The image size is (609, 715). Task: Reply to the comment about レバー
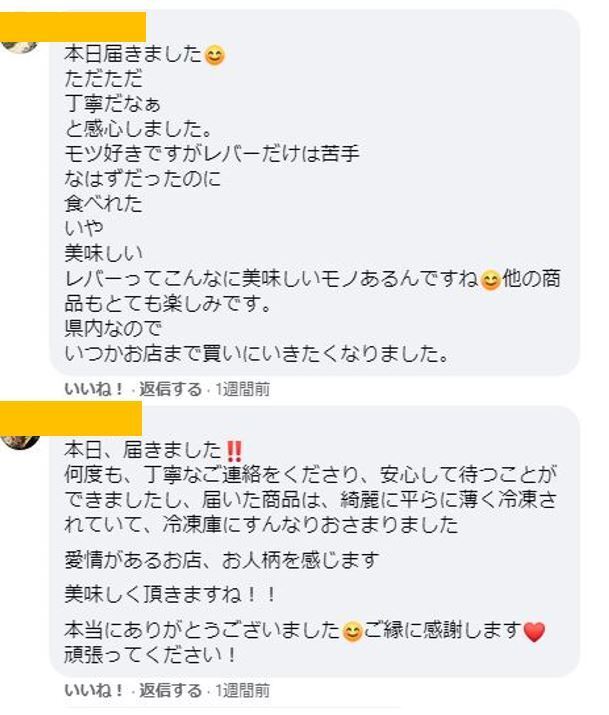coord(170,389)
